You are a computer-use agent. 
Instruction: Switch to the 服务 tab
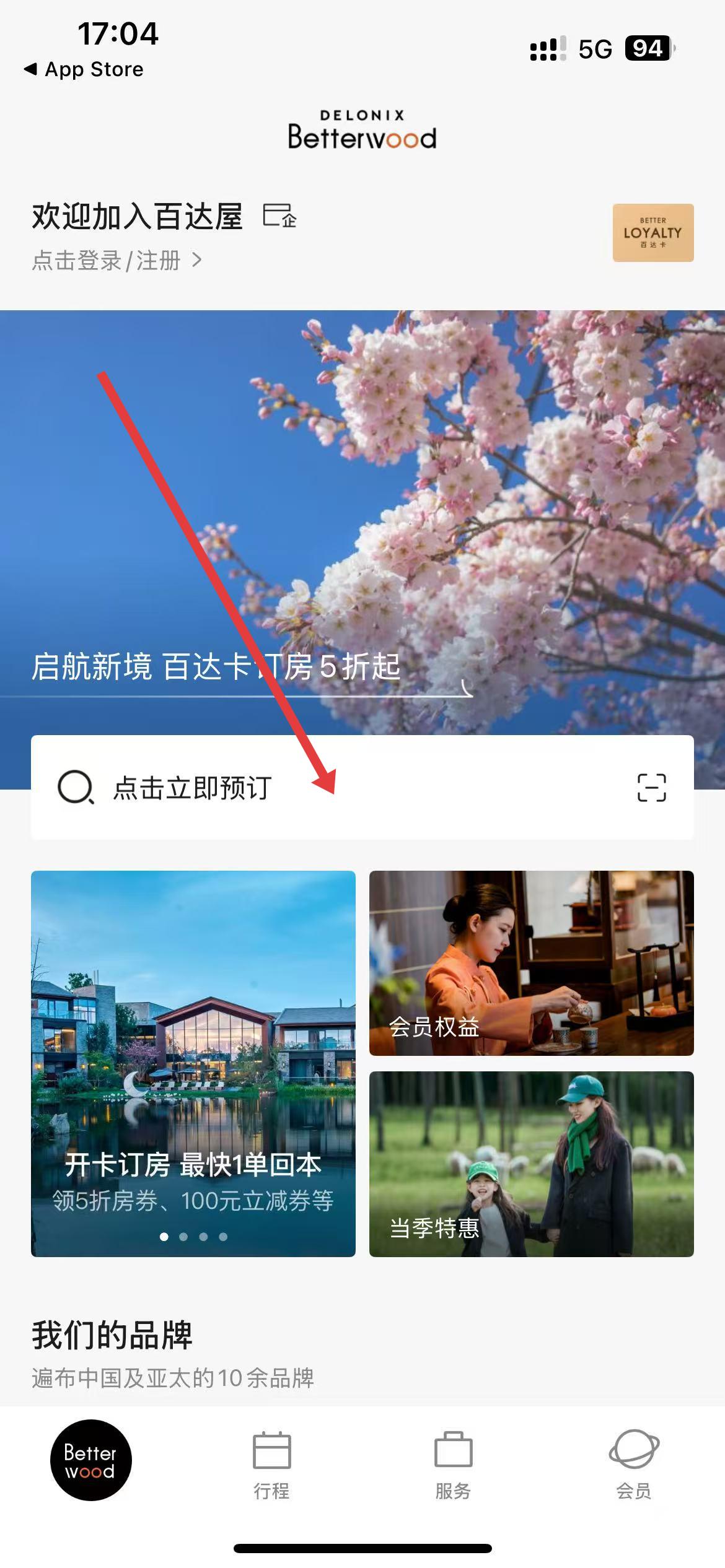(453, 1465)
